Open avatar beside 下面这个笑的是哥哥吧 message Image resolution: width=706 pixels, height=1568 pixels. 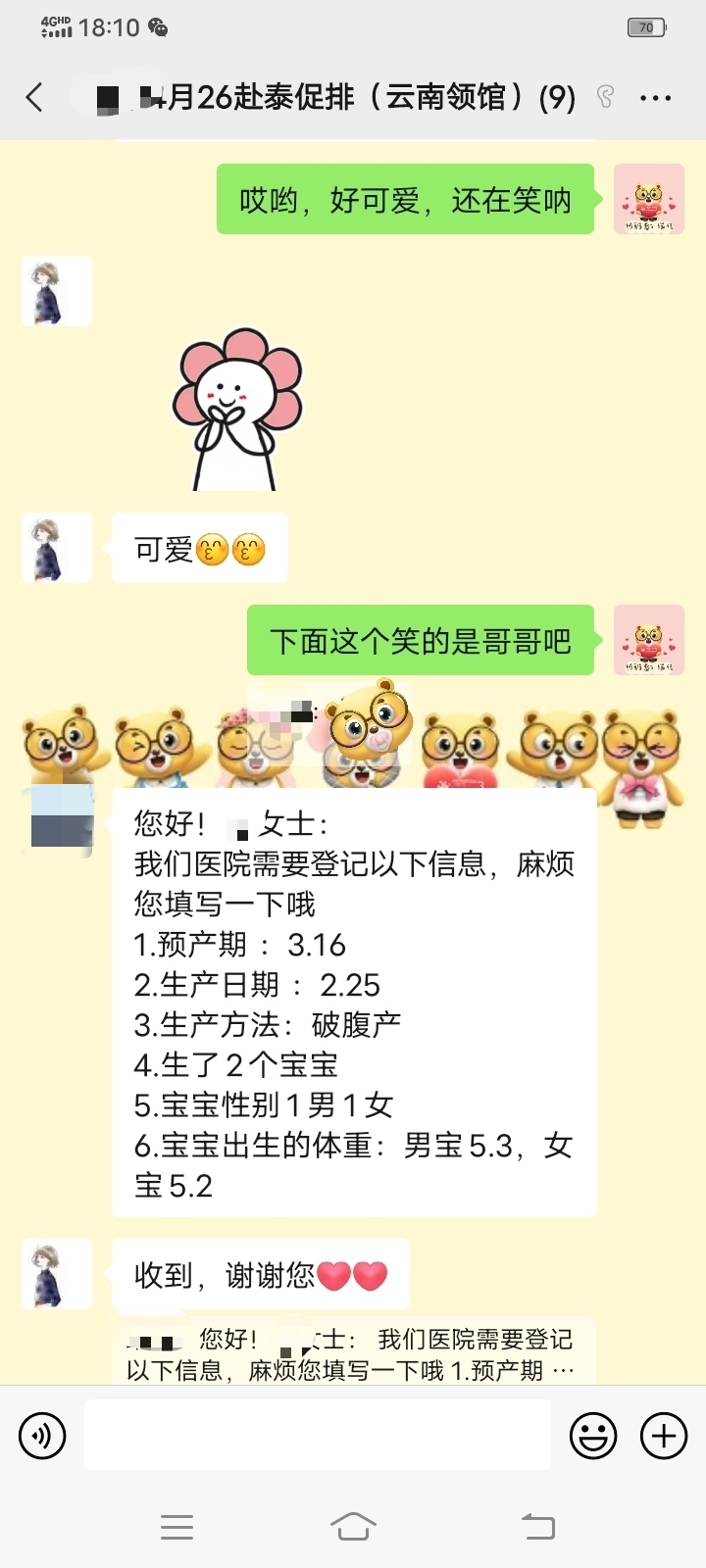648,640
